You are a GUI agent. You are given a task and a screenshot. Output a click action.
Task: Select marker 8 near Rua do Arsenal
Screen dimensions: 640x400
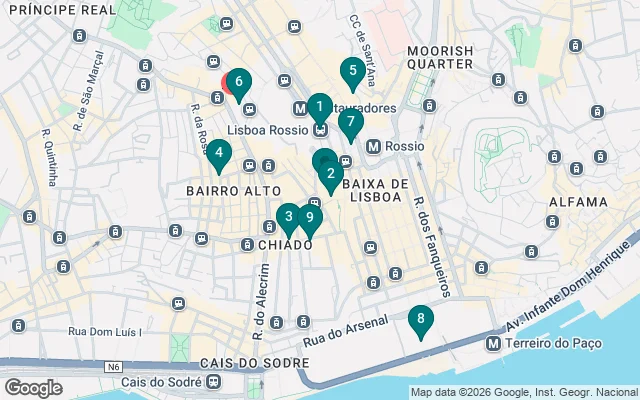point(421,319)
